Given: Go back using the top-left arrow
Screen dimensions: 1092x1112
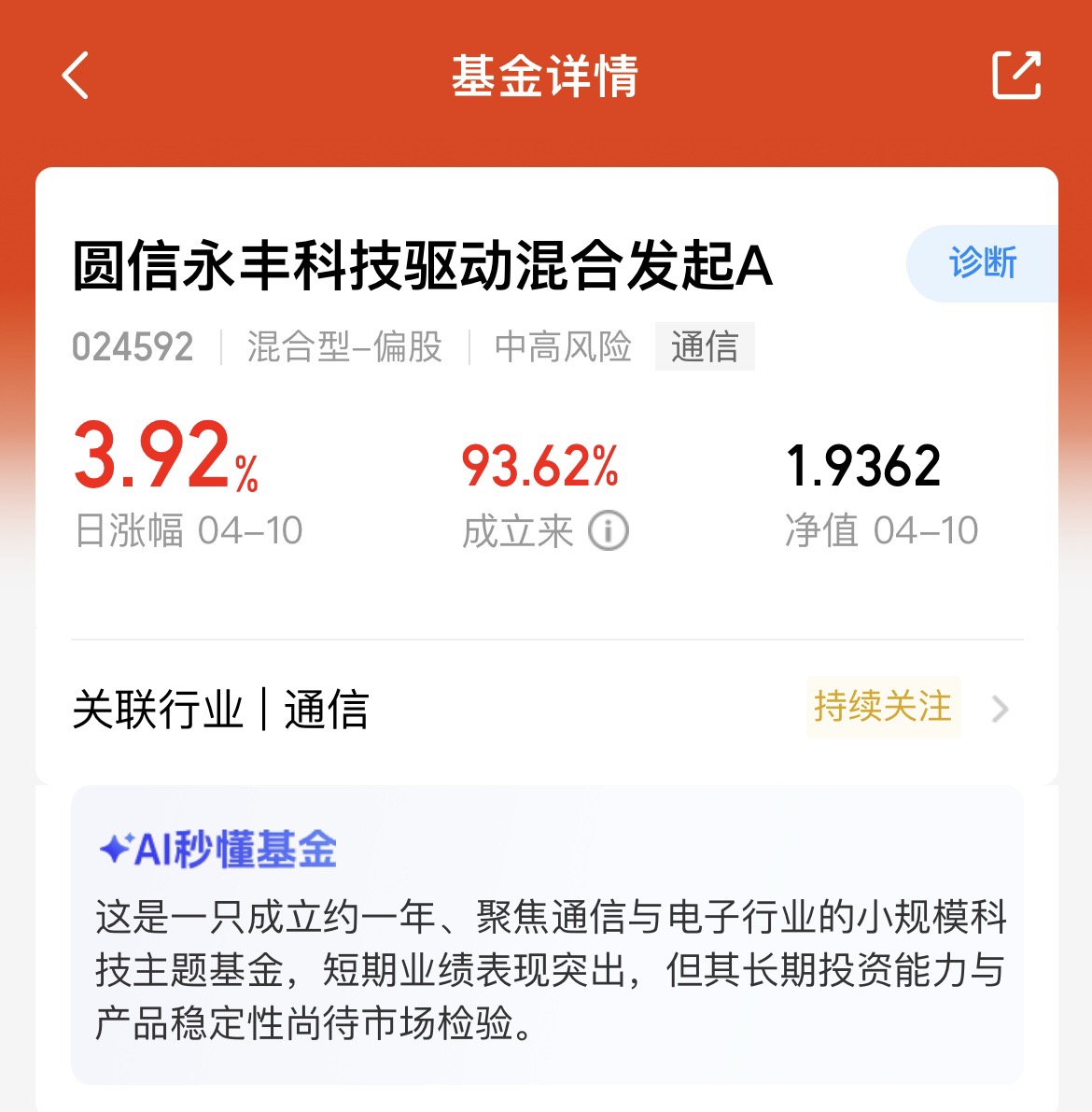Looking at the screenshot, I should pyautogui.click(x=76, y=76).
